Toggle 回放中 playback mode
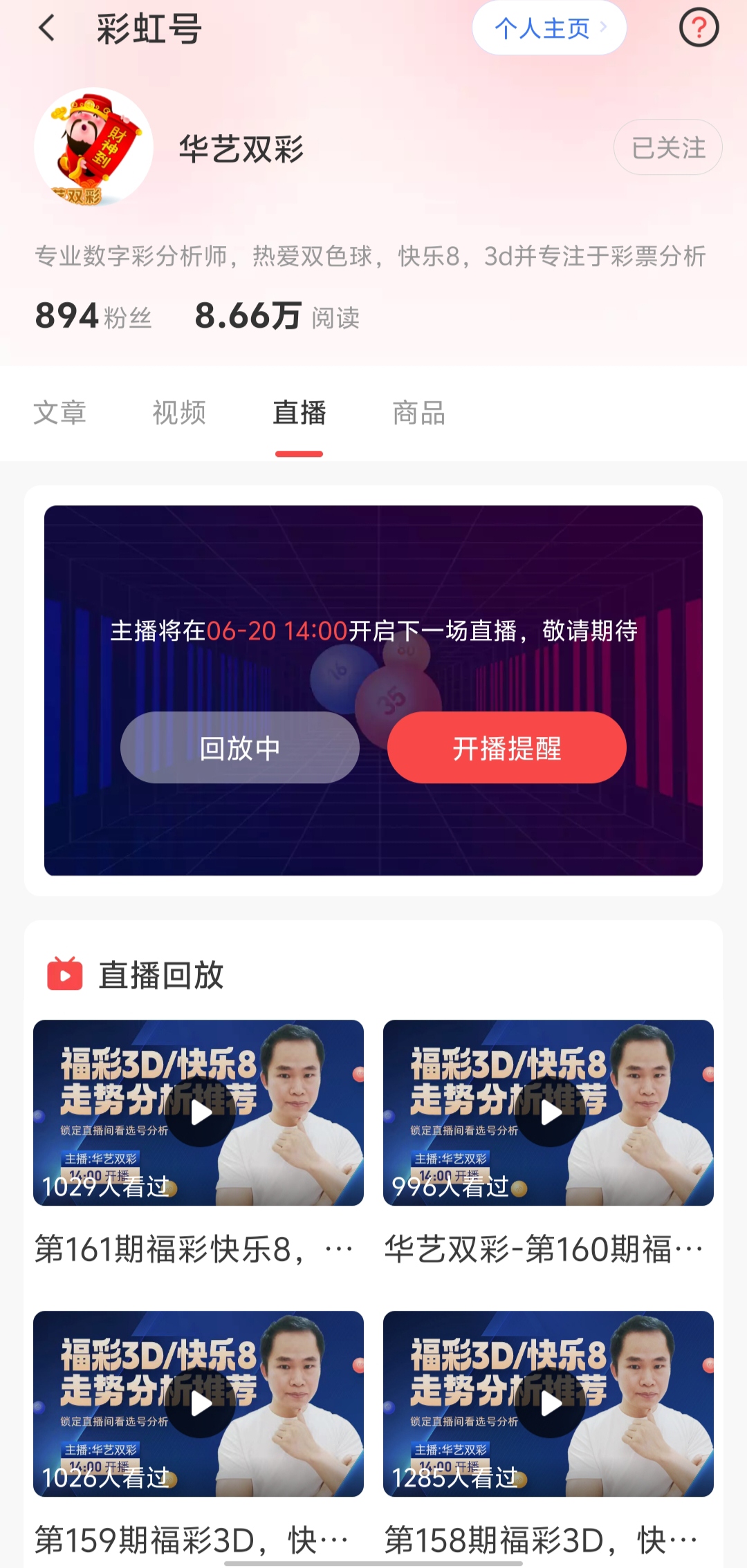Image resolution: width=747 pixels, height=1568 pixels. [240, 747]
